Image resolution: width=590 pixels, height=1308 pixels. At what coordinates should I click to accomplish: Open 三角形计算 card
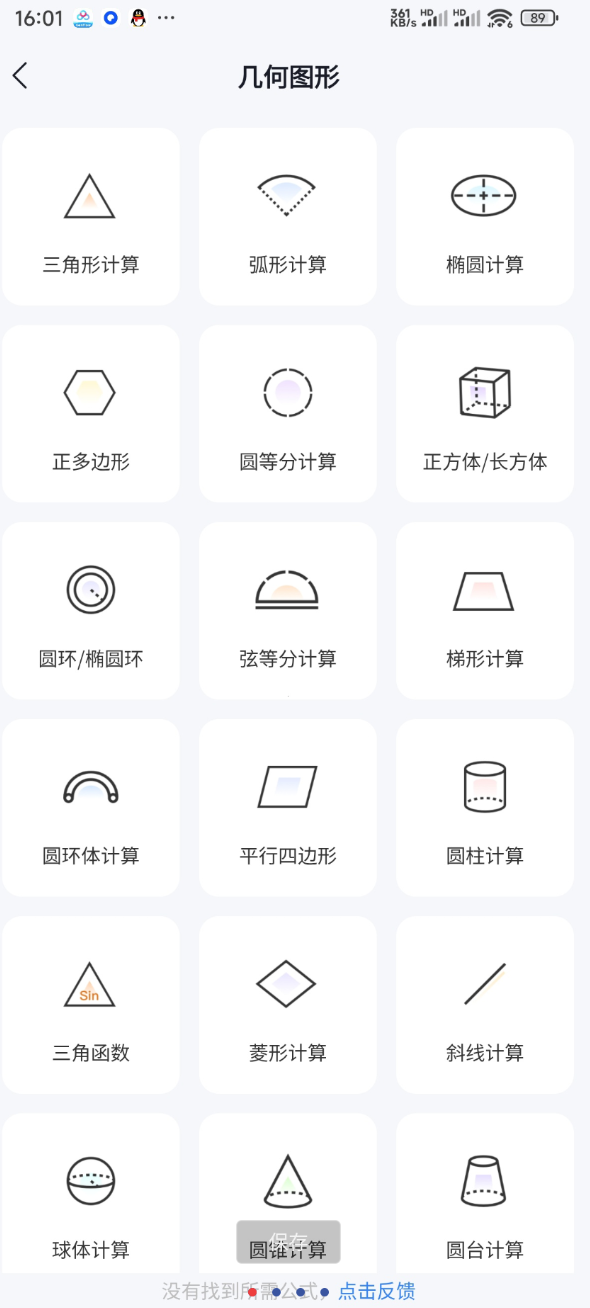pos(91,217)
